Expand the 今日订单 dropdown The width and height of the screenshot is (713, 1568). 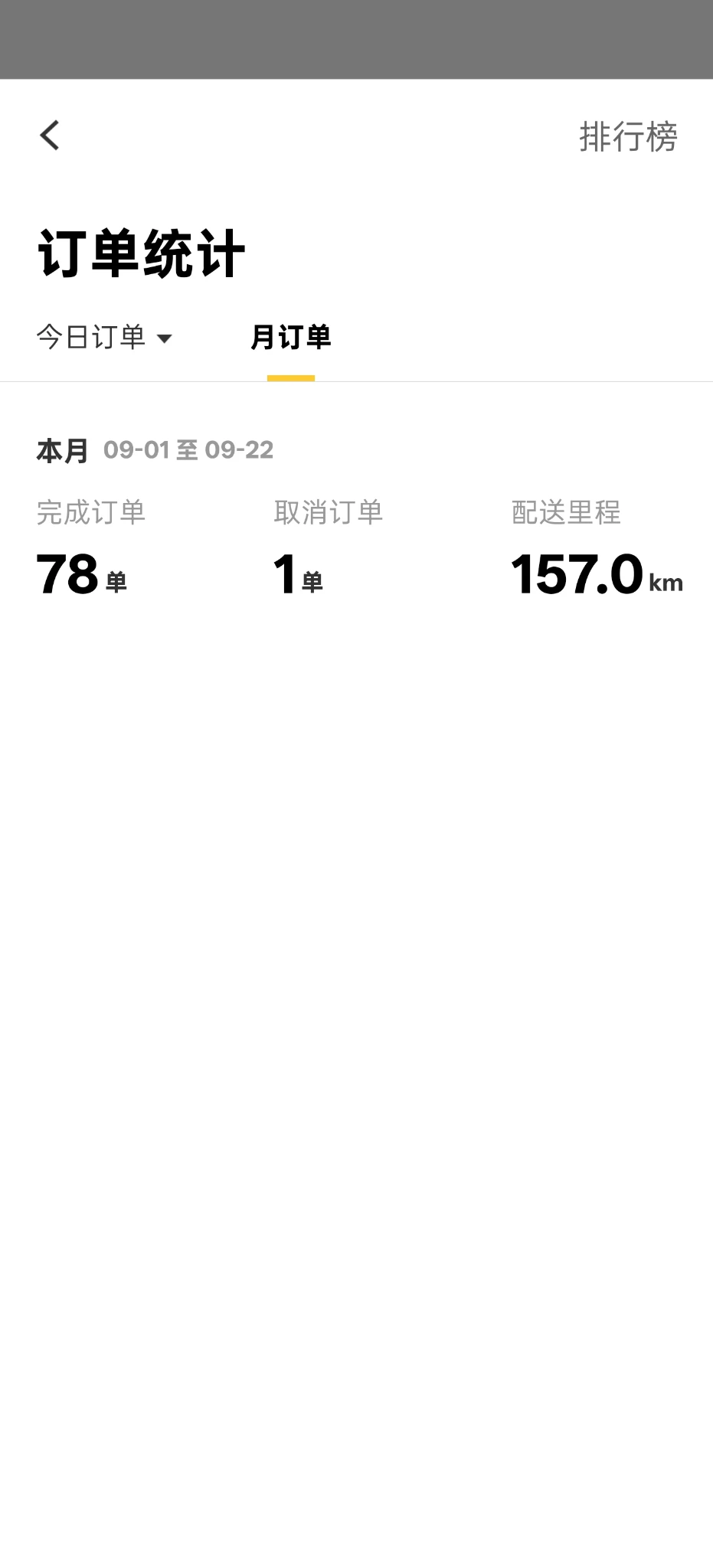pyautogui.click(x=105, y=337)
